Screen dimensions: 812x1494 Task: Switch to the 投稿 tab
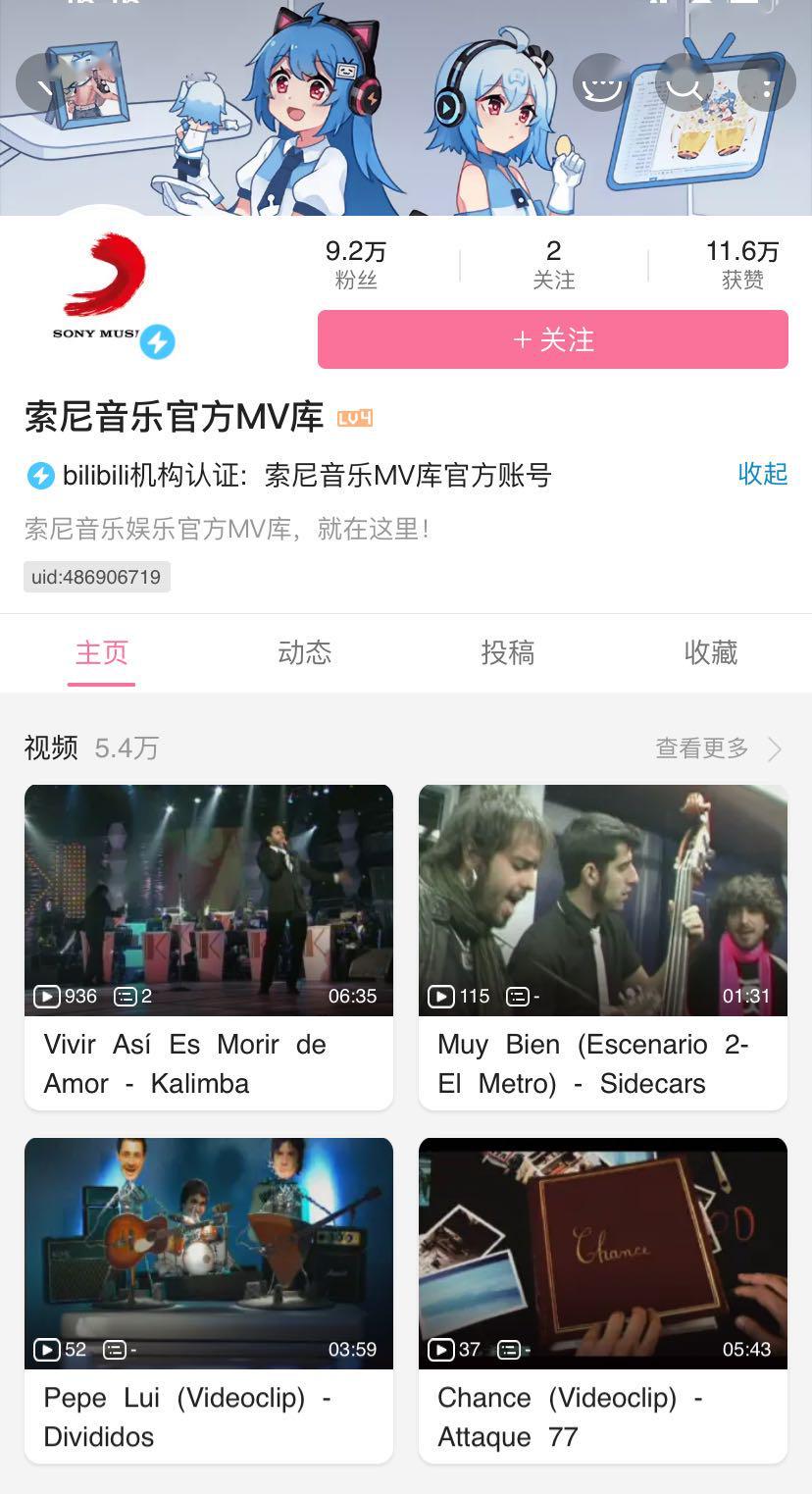(507, 652)
